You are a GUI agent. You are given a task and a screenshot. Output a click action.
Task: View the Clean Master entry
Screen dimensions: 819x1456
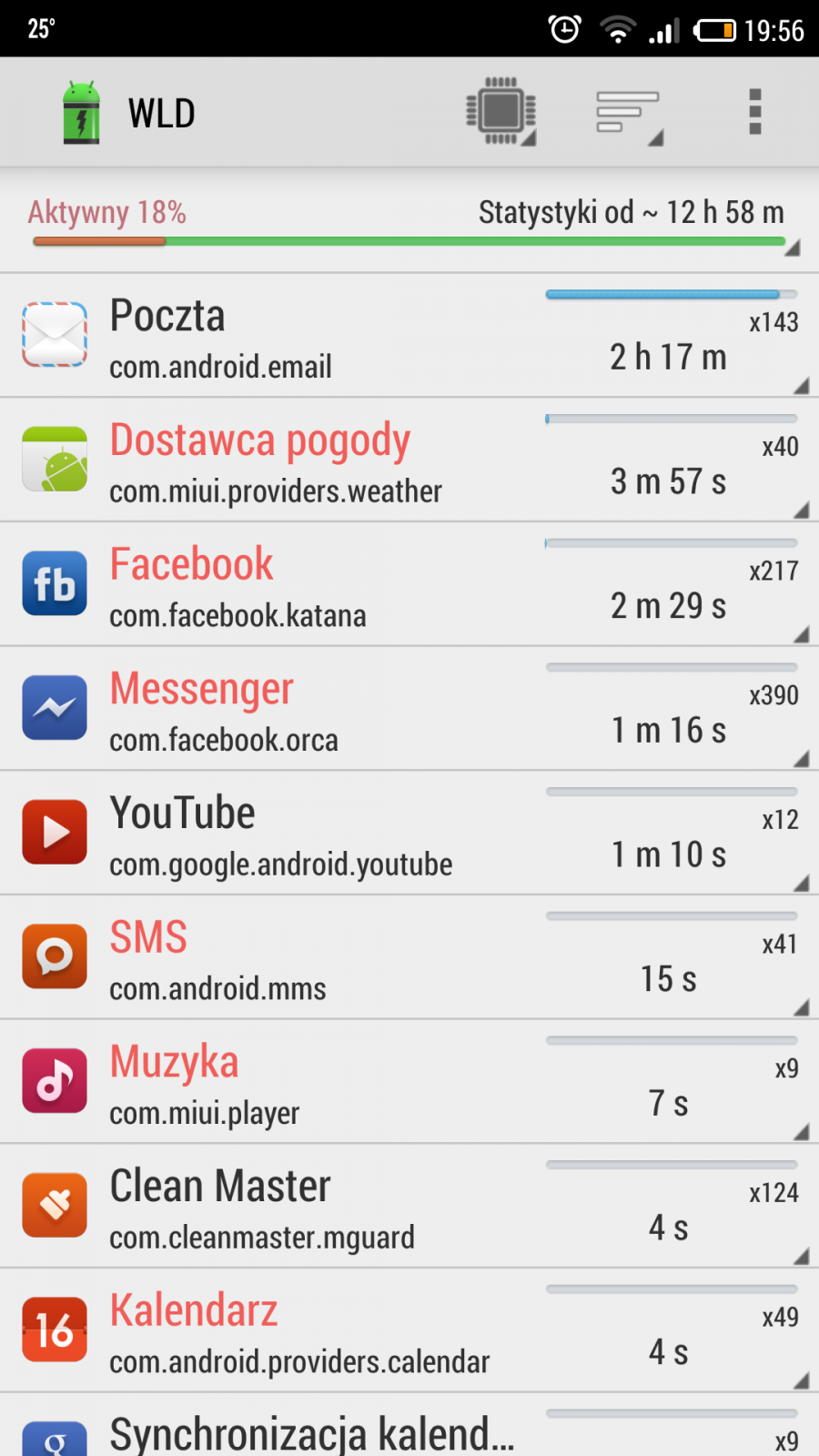point(409,1207)
